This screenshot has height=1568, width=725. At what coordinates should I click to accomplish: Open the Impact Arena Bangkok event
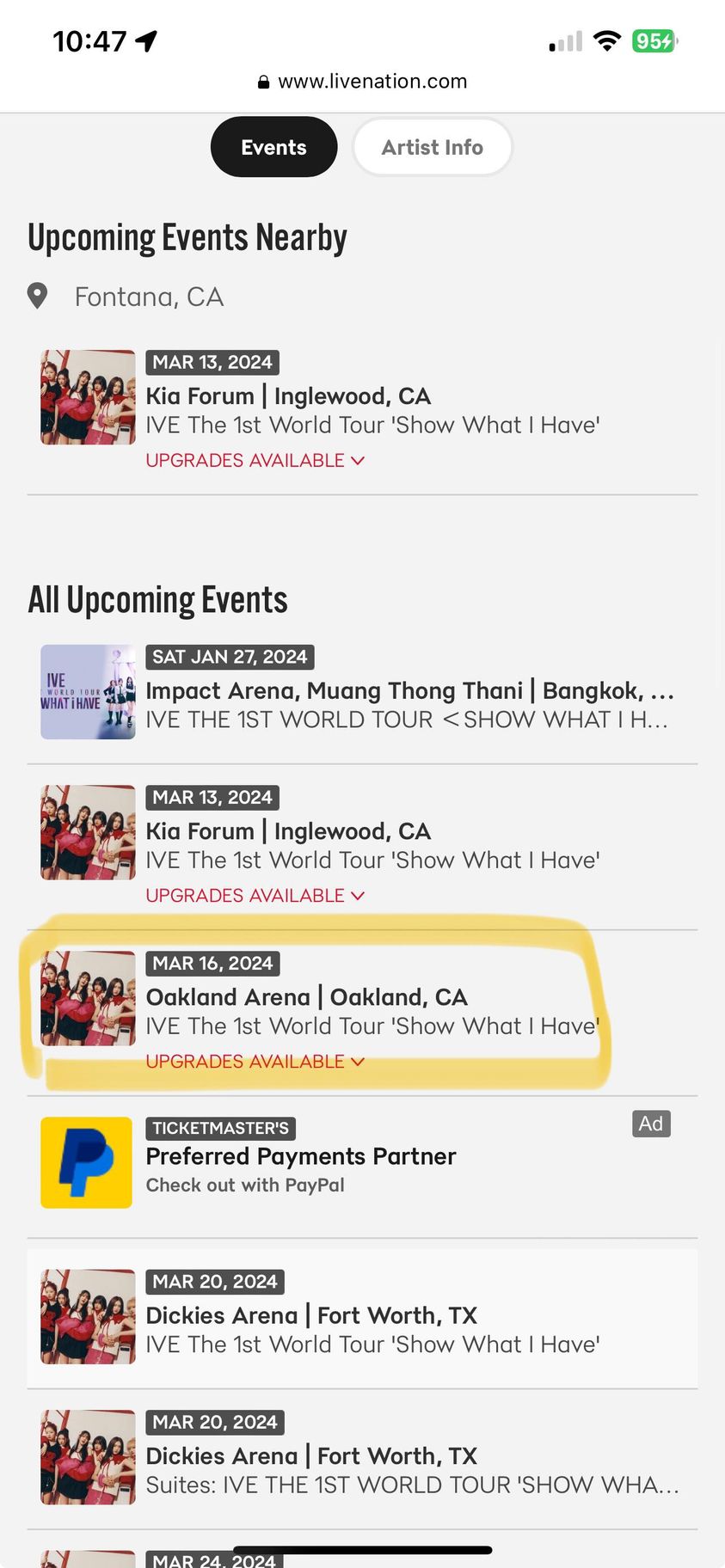409,692
